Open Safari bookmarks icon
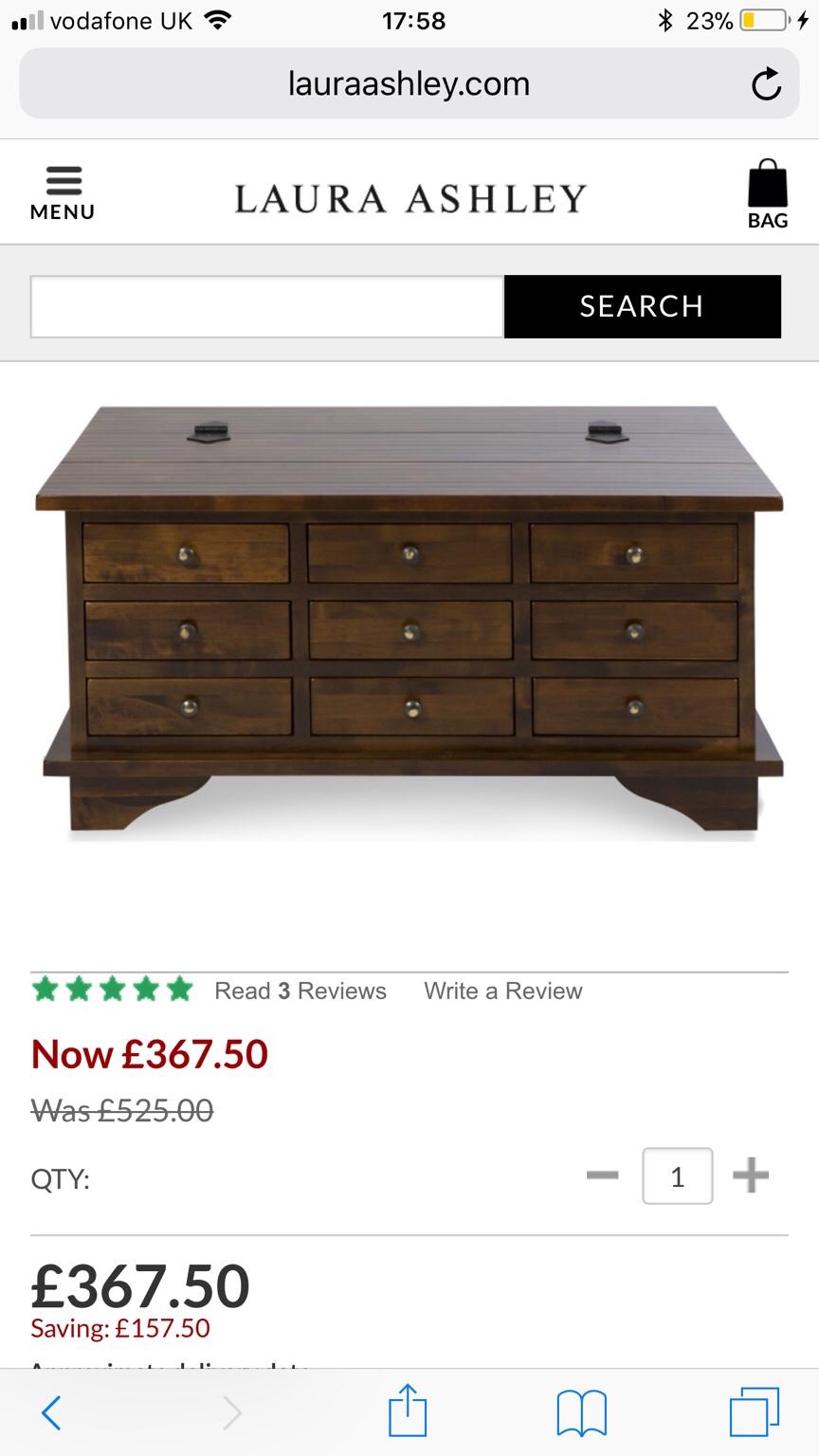The image size is (819, 1456). (x=581, y=1411)
